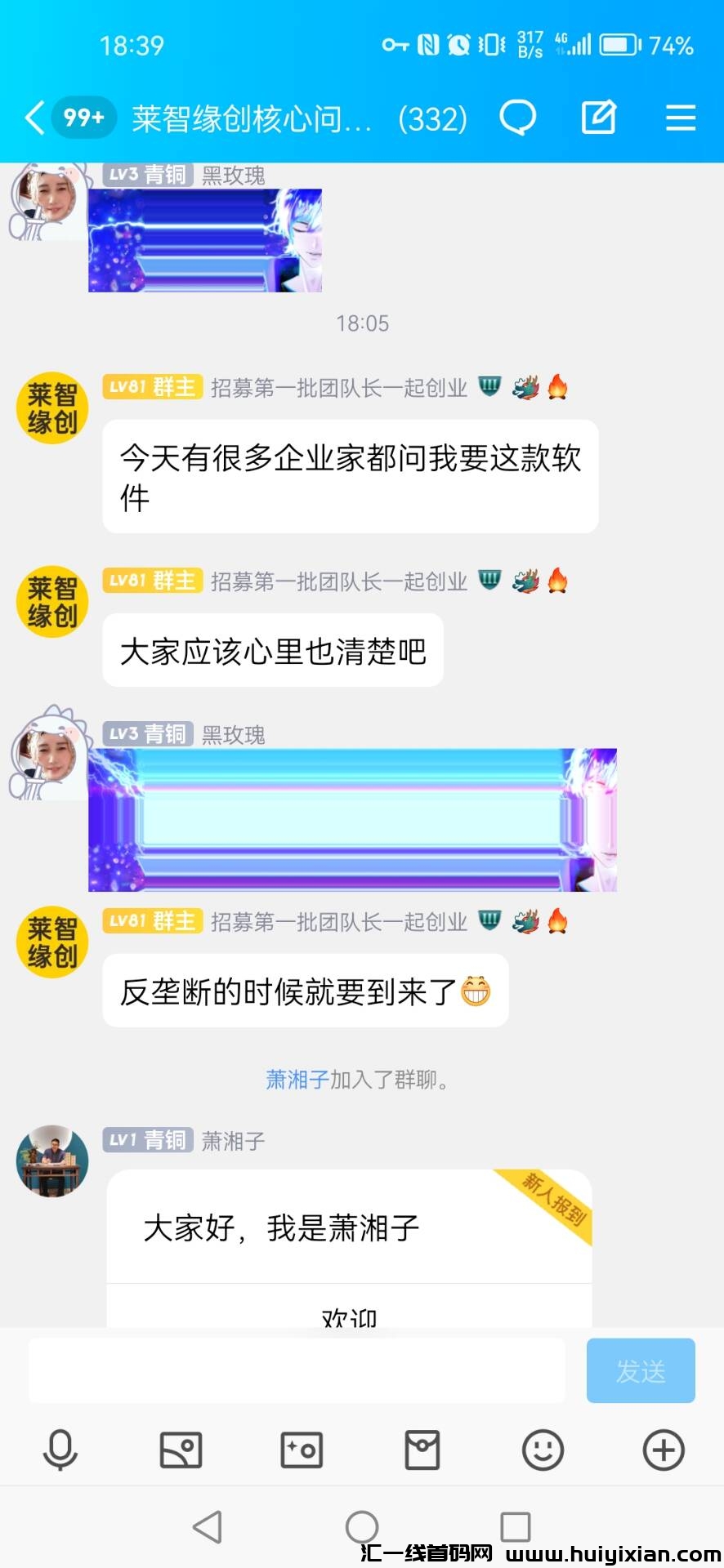Record a voice message with microphone
Image resolution: width=724 pixels, height=1568 pixels.
(x=60, y=1450)
